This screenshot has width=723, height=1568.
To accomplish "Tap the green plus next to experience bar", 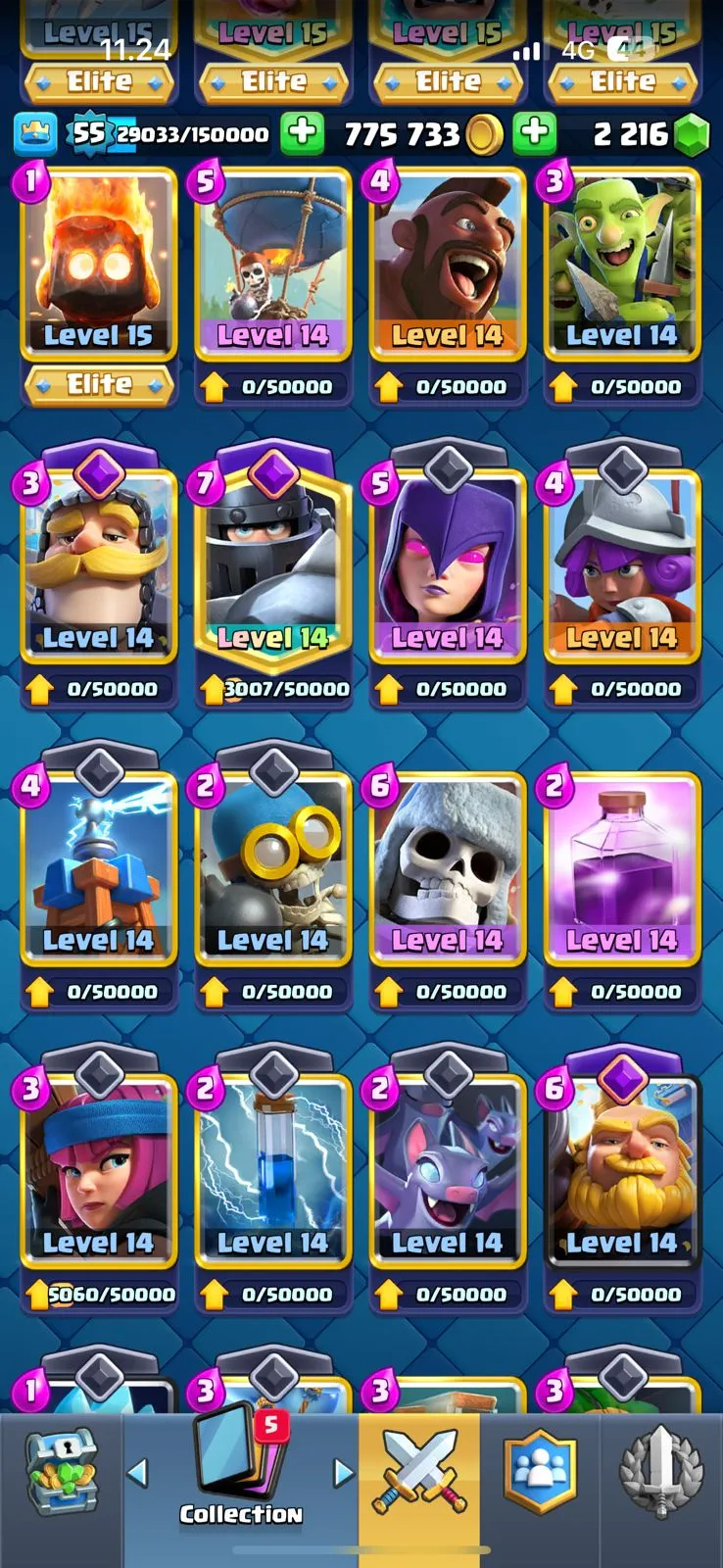I will 303,134.
